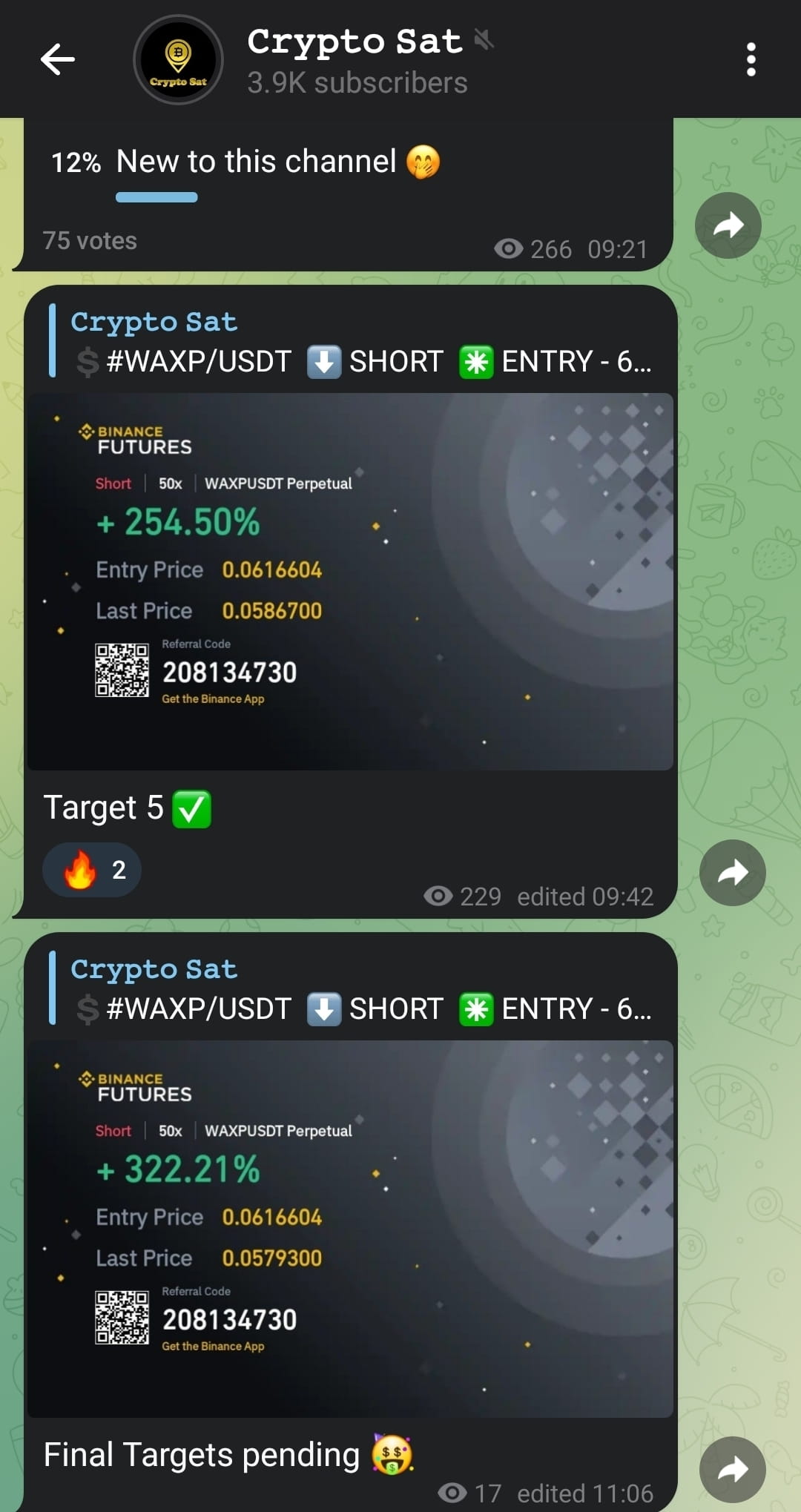Viewport: 801px width, 1512px height.
Task: Forward the poll message using its share arrow
Action: coord(728,224)
